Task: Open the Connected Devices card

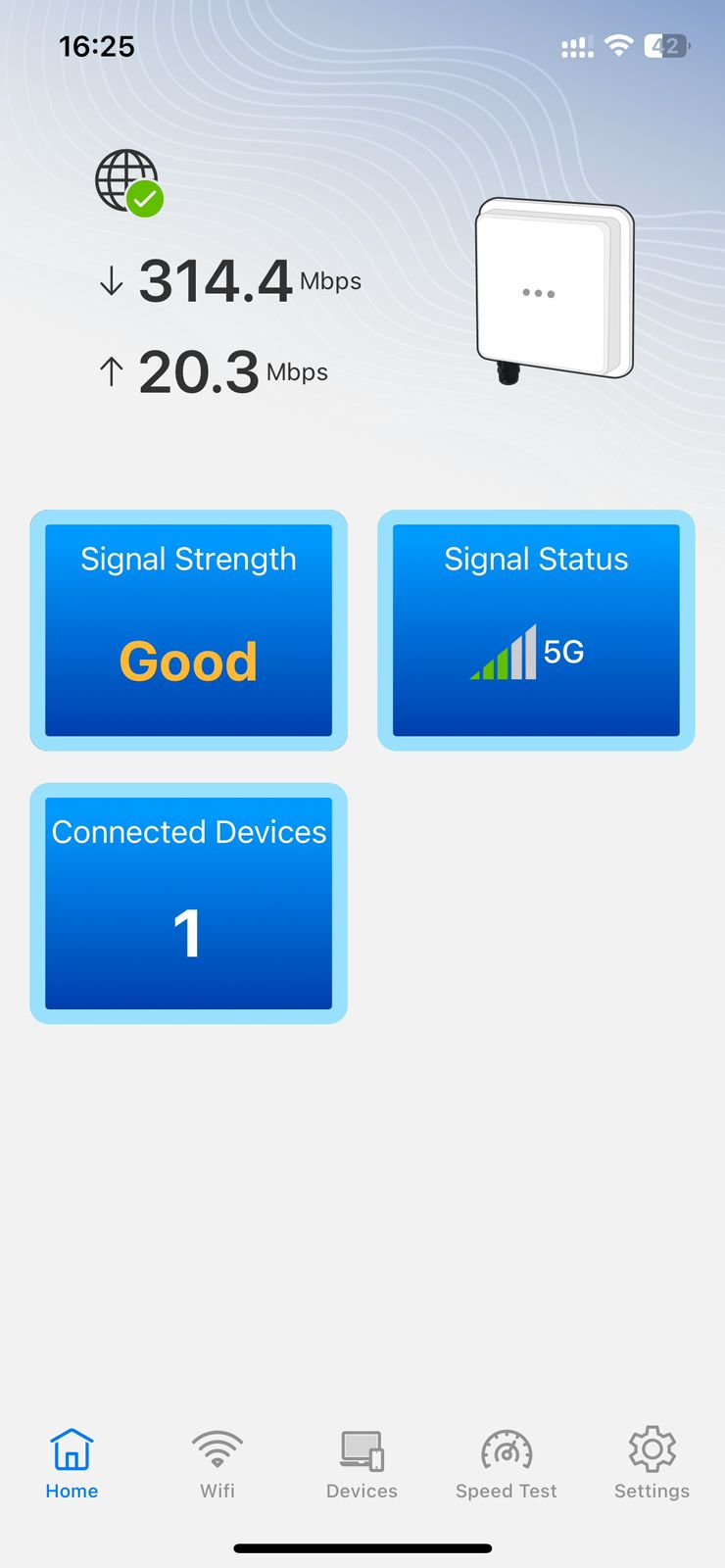Action: [x=188, y=904]
